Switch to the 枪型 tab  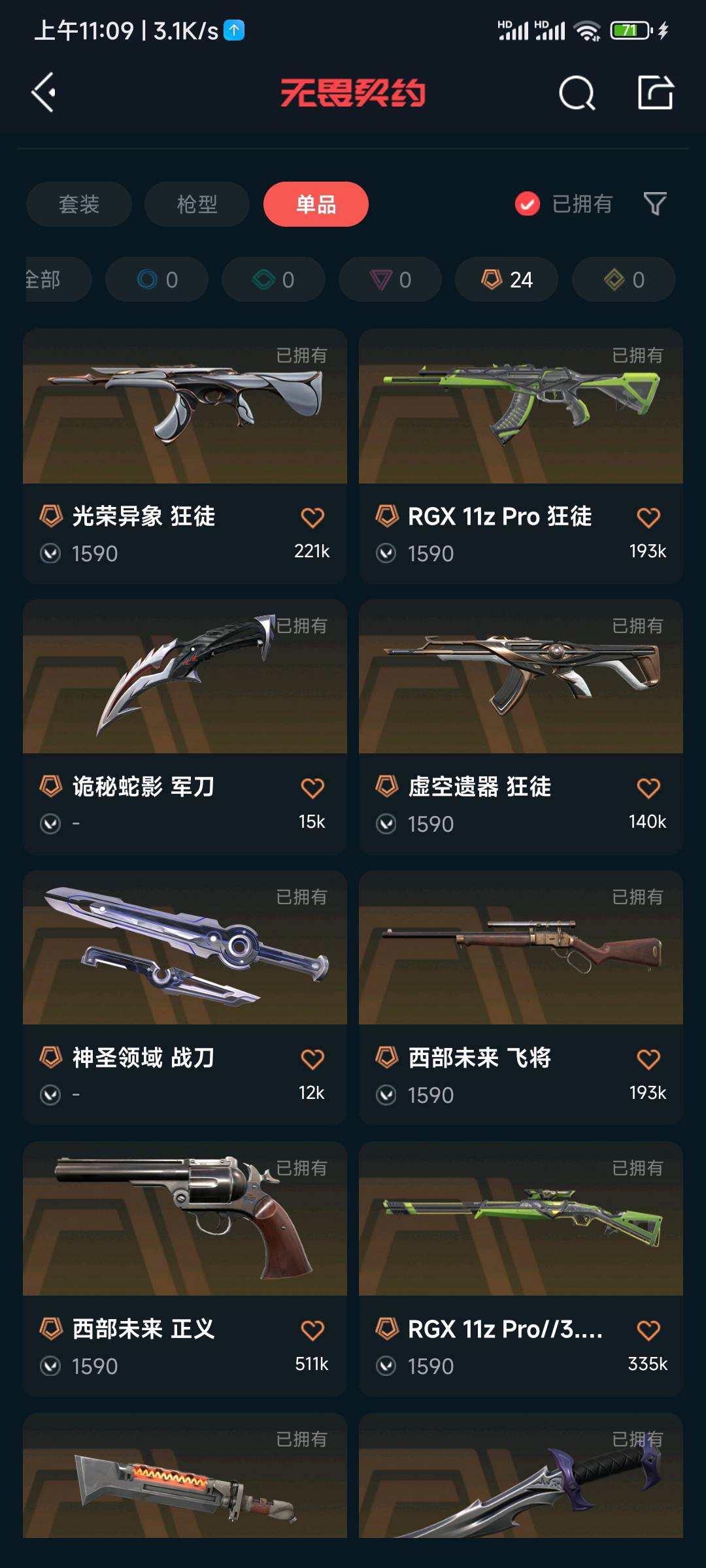pos(197,204)
